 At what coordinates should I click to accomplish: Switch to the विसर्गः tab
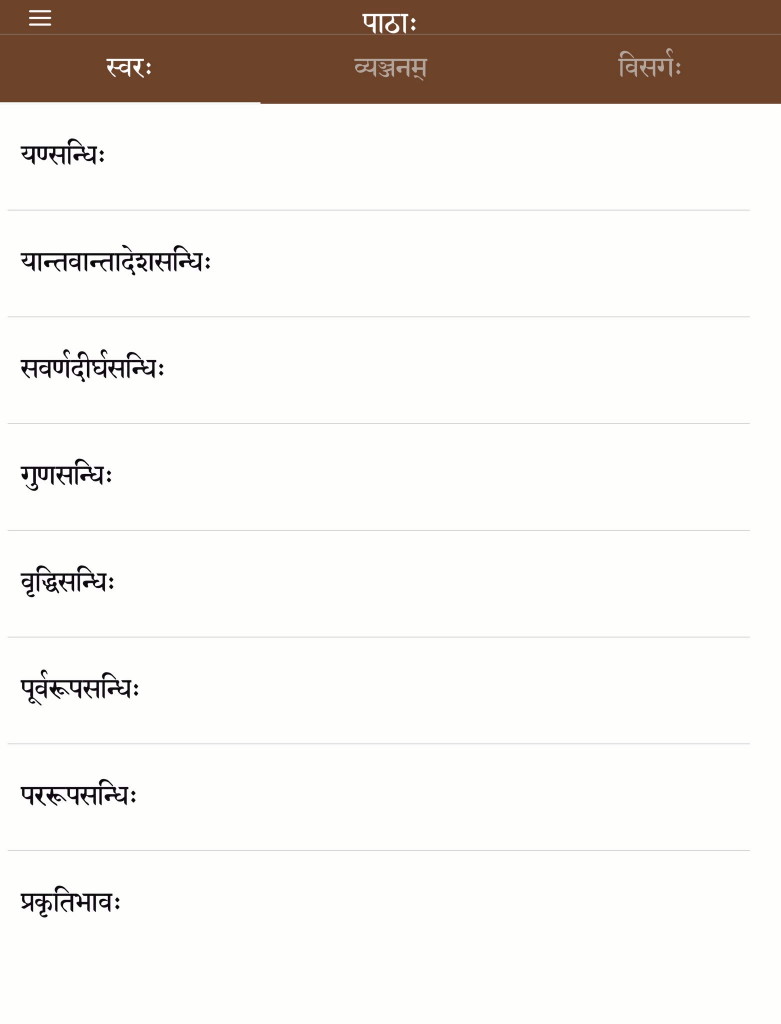pos(650,68)
